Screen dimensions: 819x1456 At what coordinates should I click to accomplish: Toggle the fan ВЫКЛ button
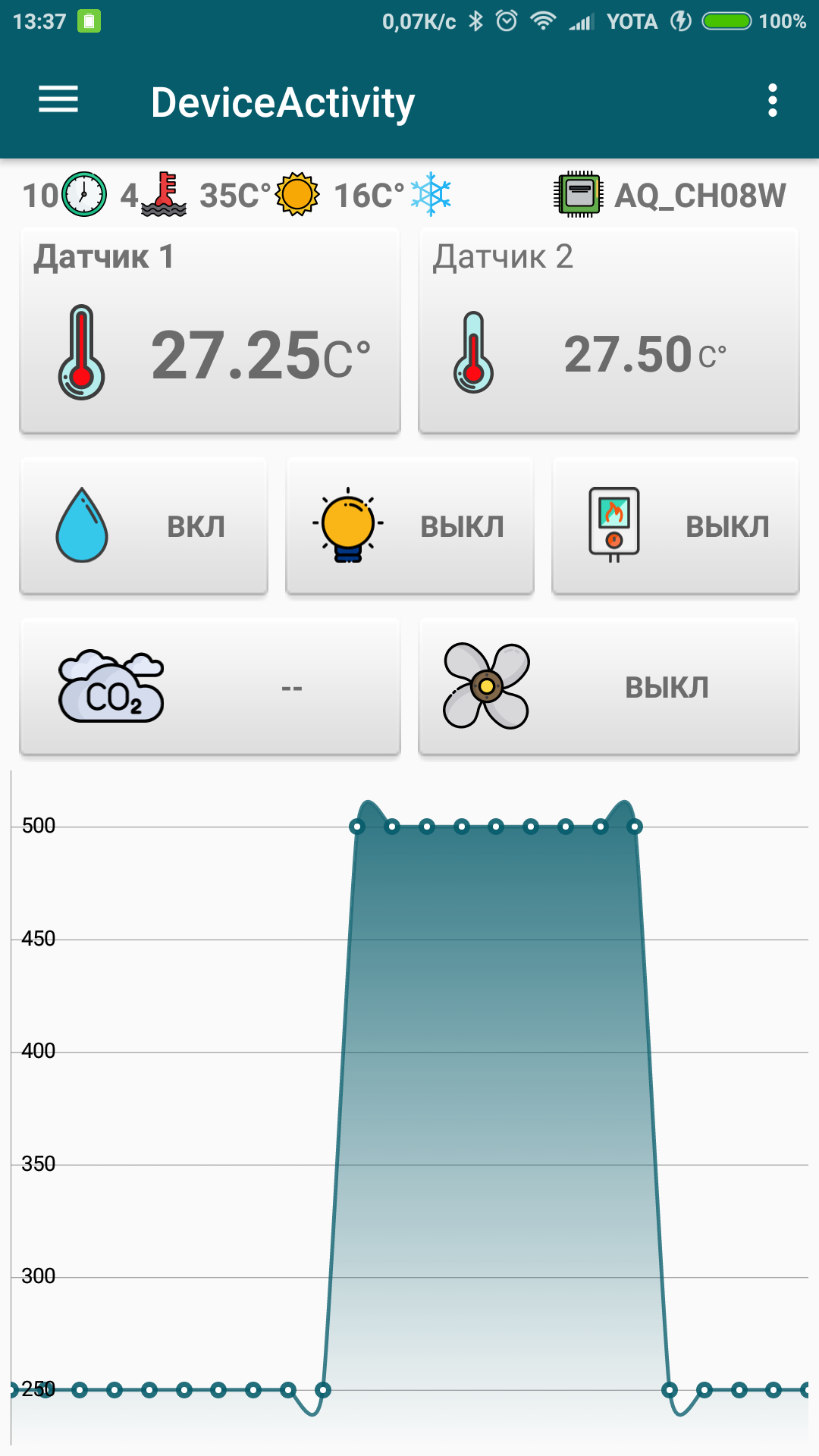click(x=609, y=687)
